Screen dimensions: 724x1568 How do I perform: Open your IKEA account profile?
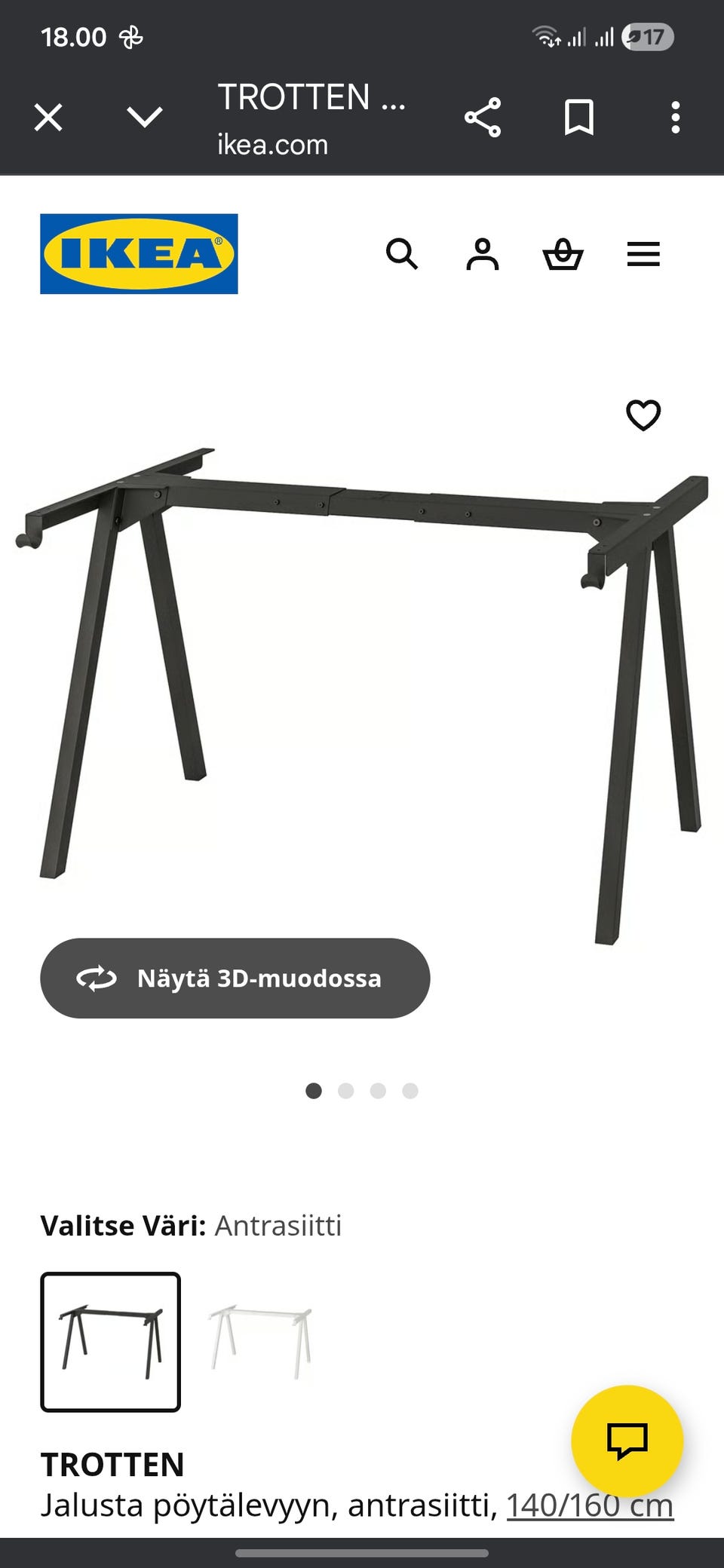483,255
